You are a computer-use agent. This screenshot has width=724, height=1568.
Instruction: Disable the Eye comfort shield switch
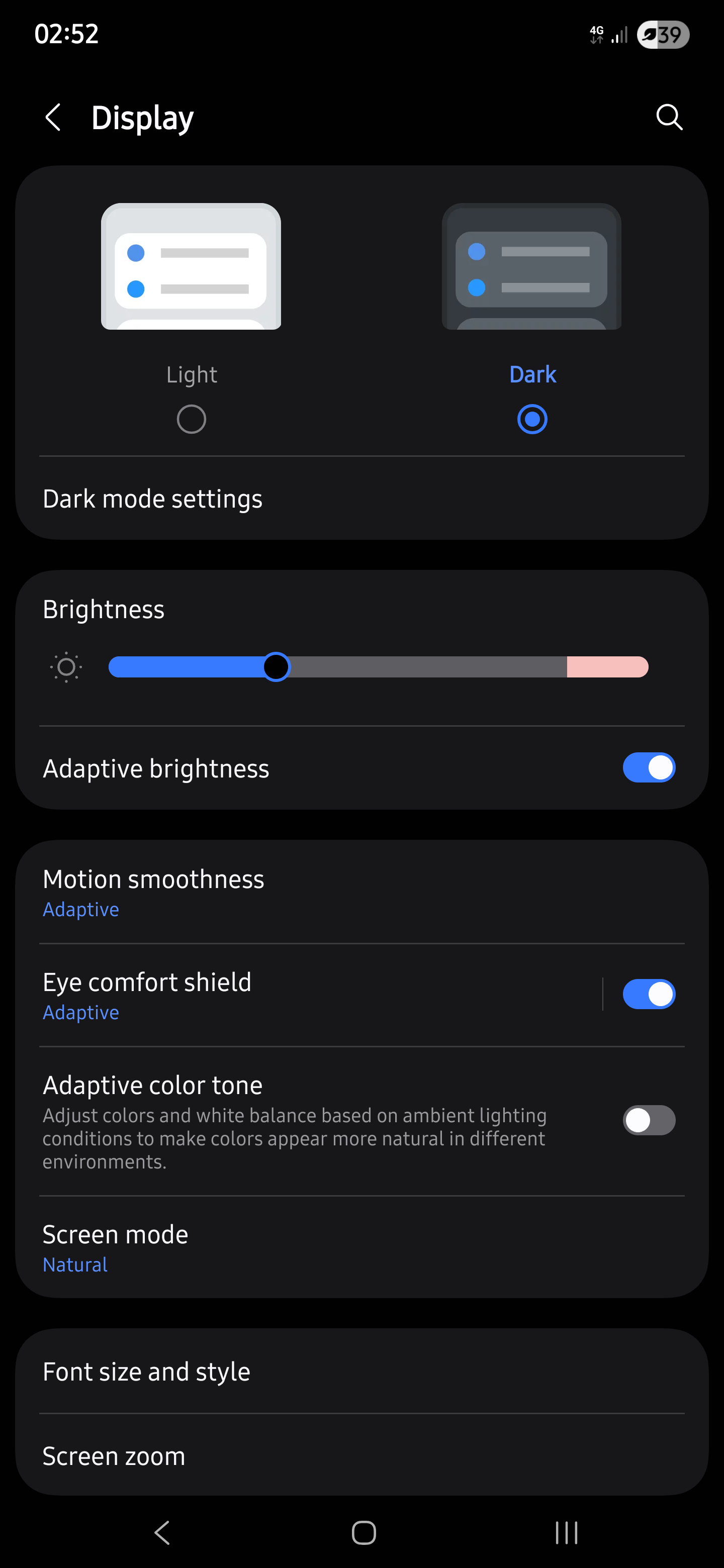click(x=649, y=994)
